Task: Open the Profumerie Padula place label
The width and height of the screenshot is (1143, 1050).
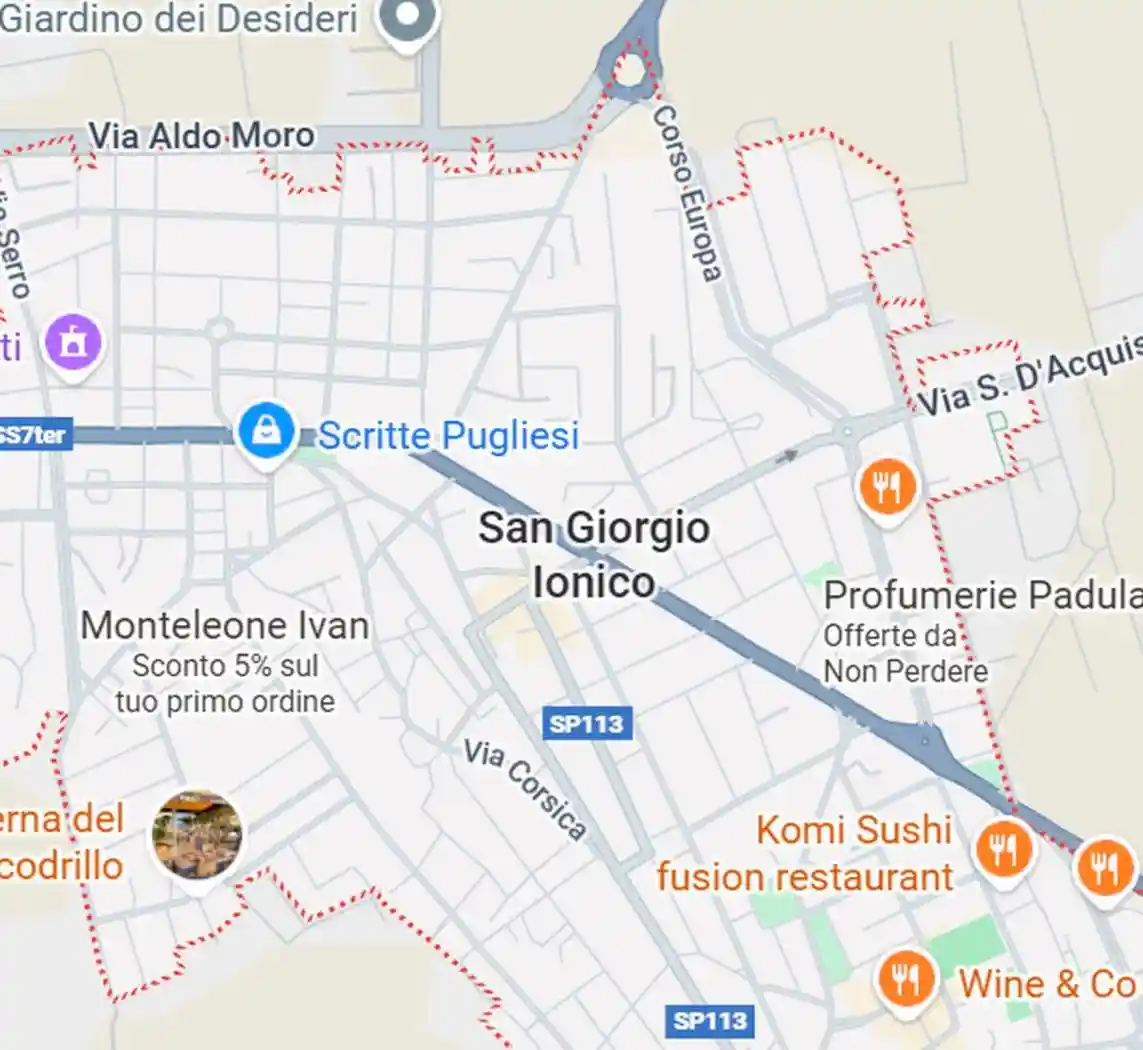Action: coord(982,597)
